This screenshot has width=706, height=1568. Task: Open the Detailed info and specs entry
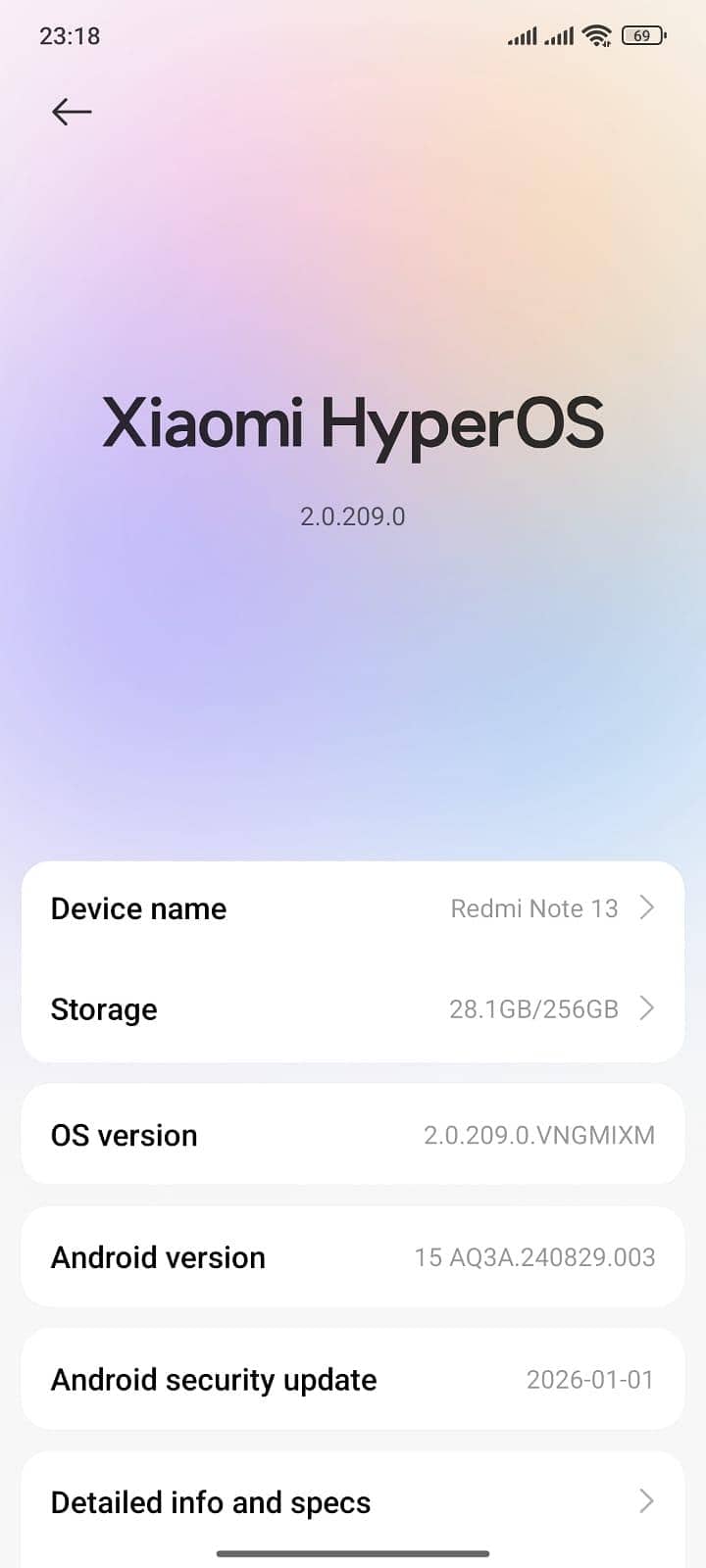coord(353,1501)
